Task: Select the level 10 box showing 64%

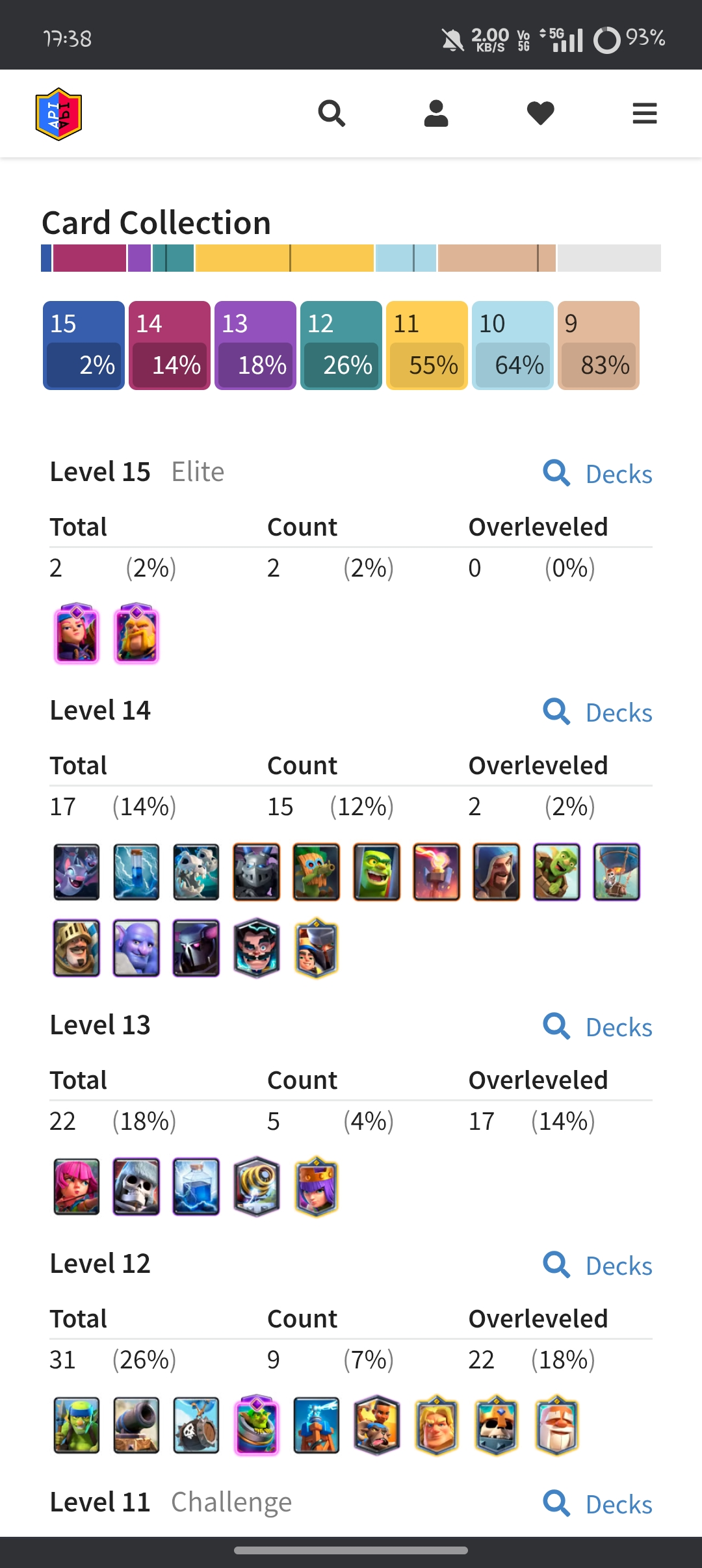Action: pyautogui.click(x=513, y=345)
